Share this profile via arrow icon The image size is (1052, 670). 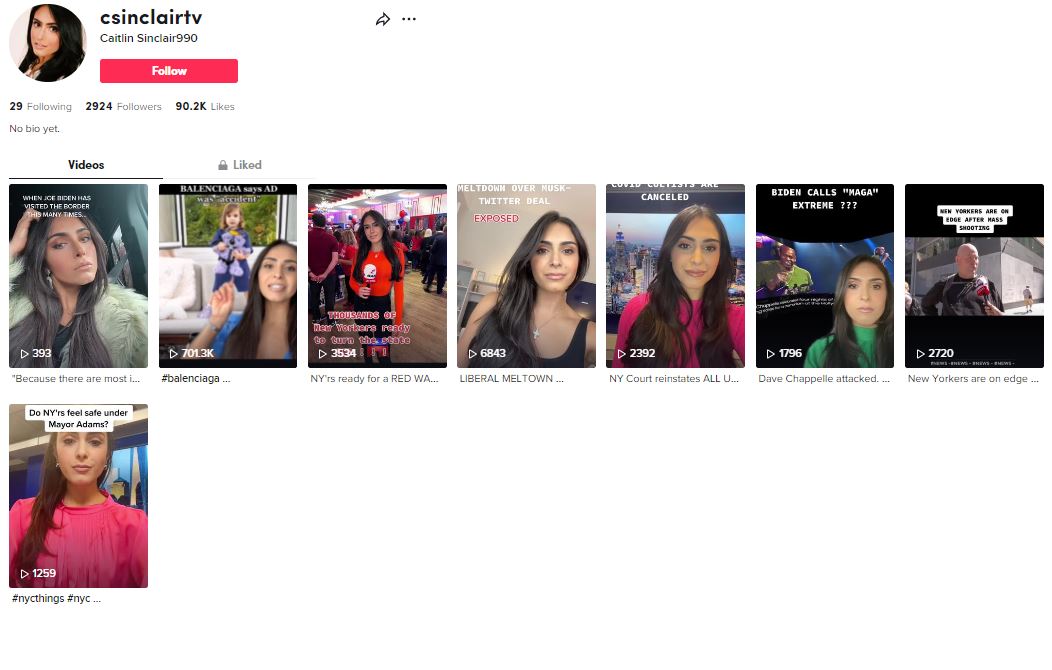(382, 19)
